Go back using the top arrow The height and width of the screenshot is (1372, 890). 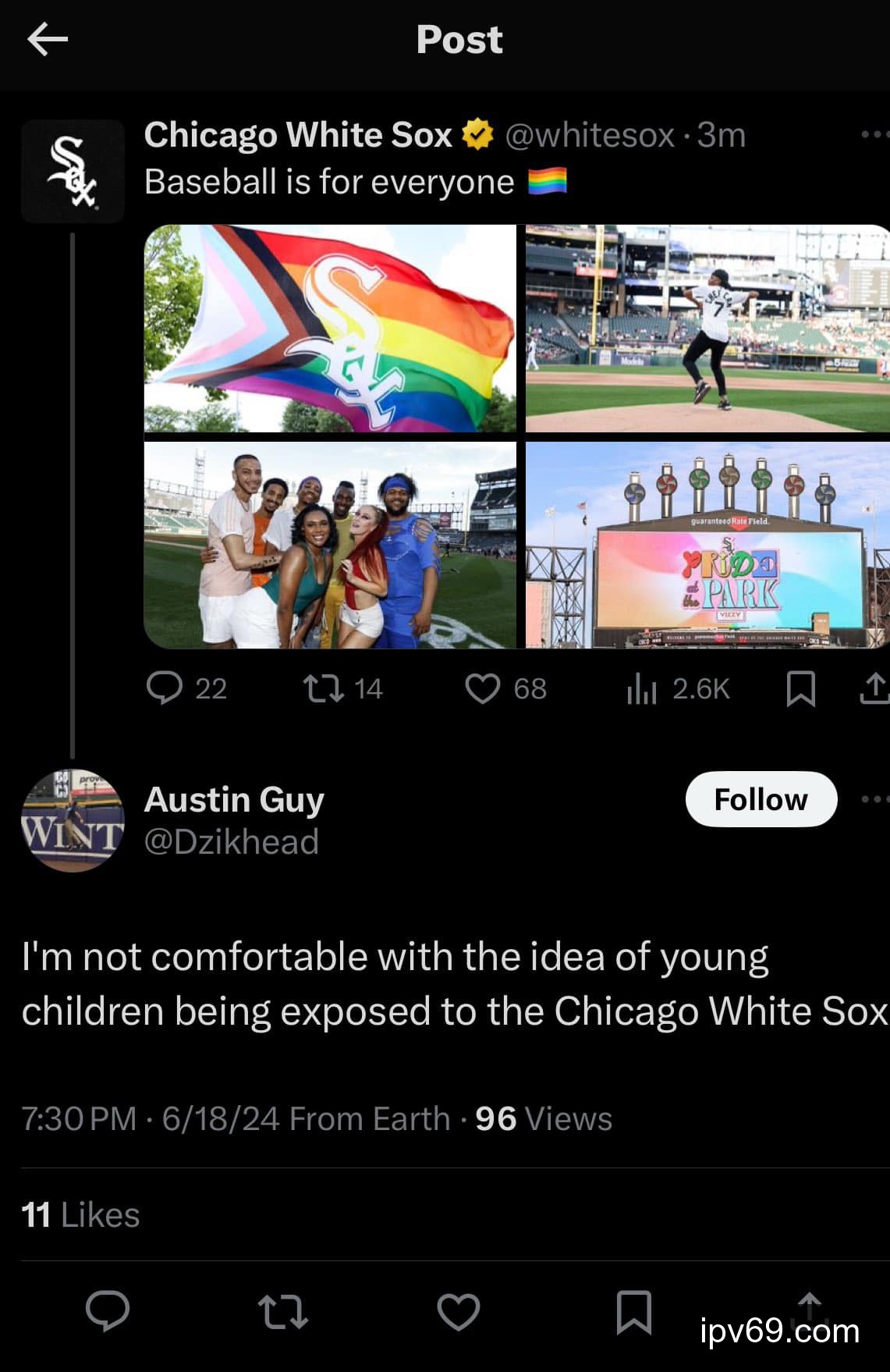click(x=48, y=39)
